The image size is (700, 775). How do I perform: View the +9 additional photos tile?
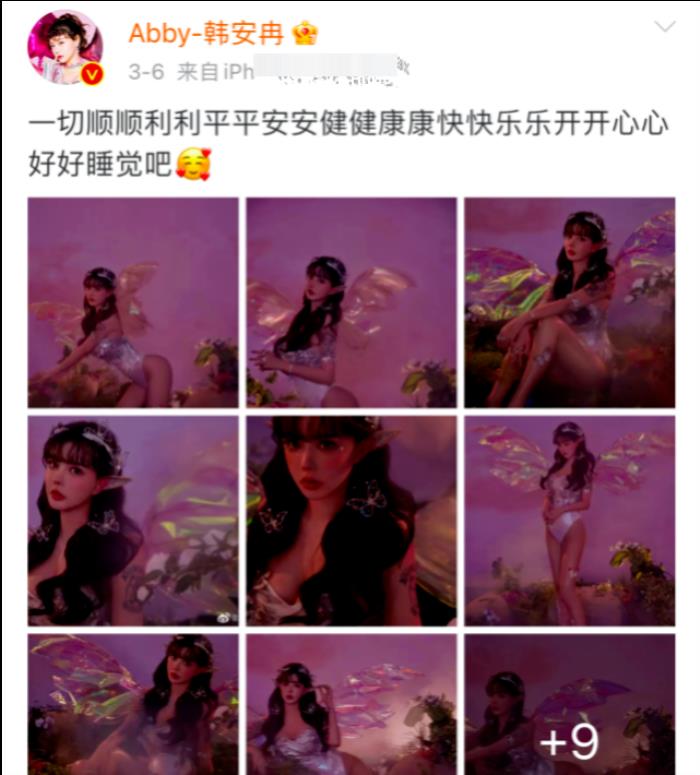[569, 704]
